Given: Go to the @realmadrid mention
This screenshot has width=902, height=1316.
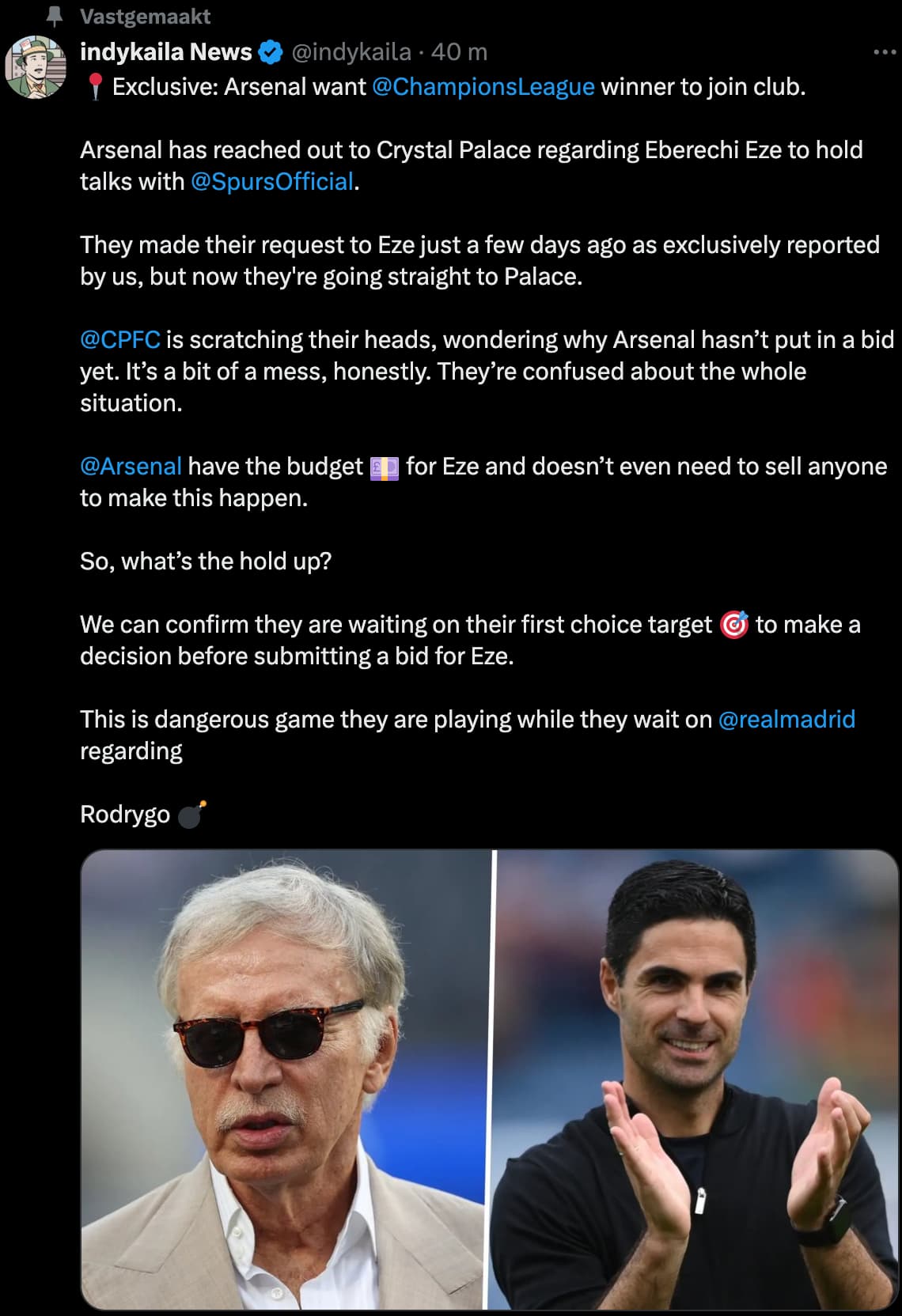Looking at the screenshot, I should tap(786, 719).
